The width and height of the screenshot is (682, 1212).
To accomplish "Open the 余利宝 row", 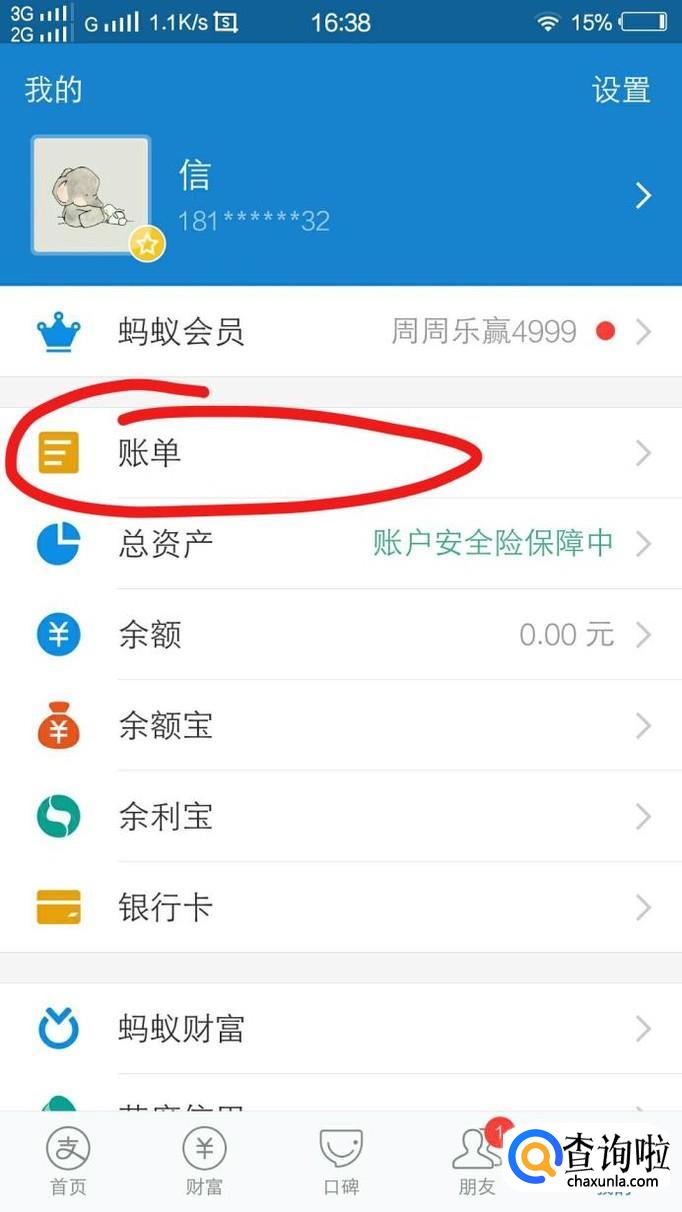I will click(x=340, y=817).
